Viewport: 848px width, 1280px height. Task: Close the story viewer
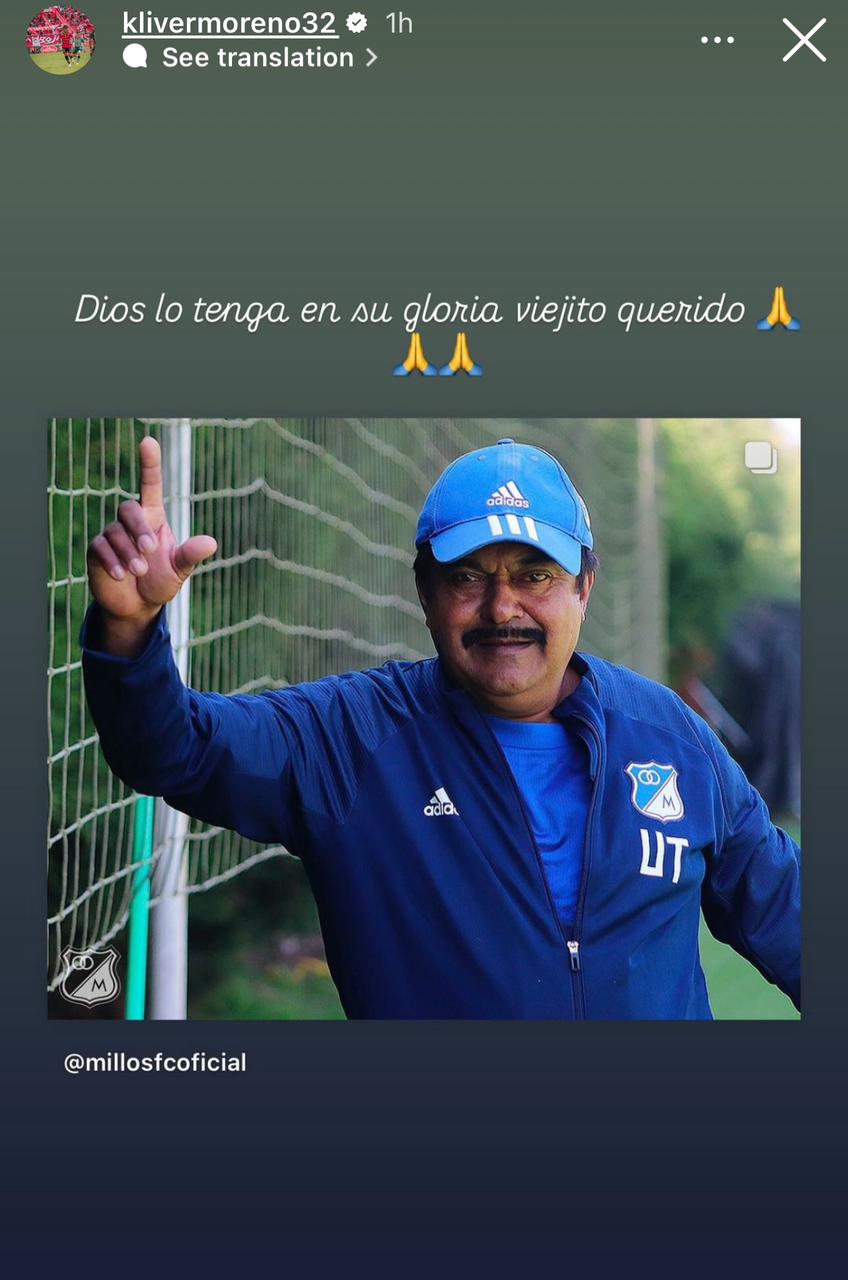pos(804,41)
